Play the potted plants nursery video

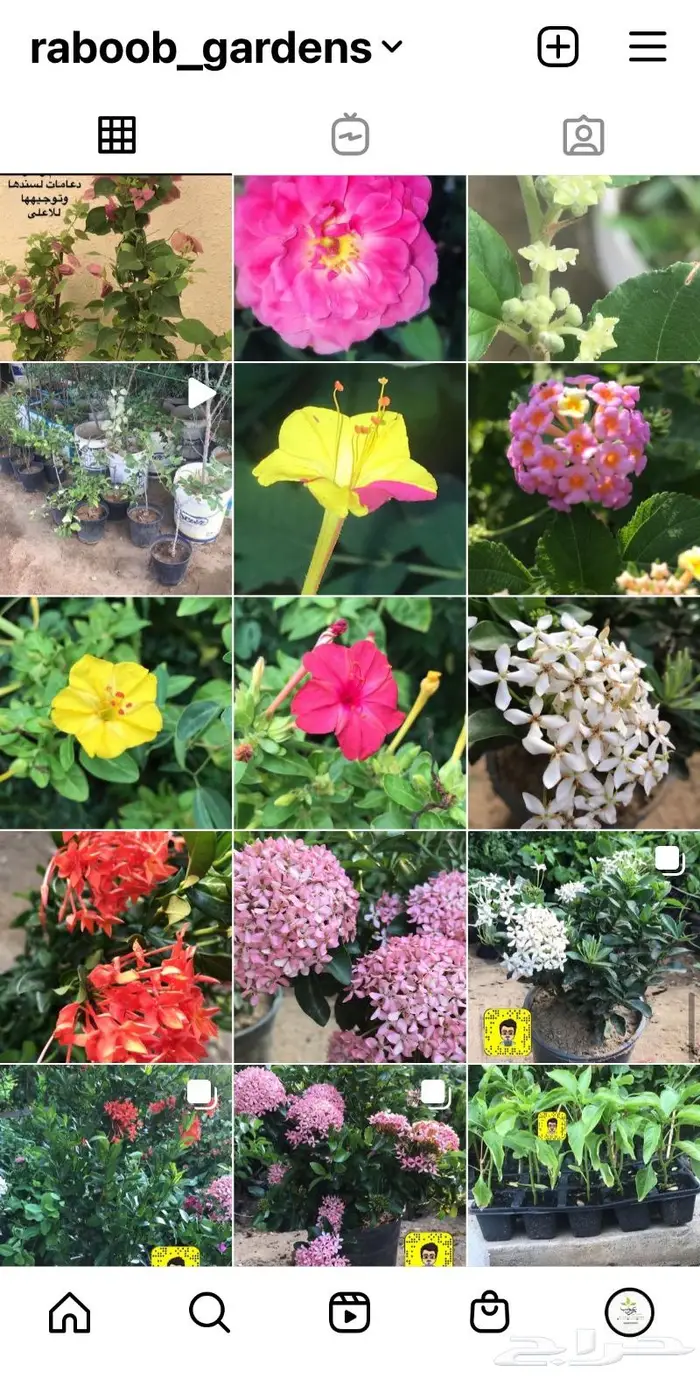pyautogui.click(x=116, y=480)
